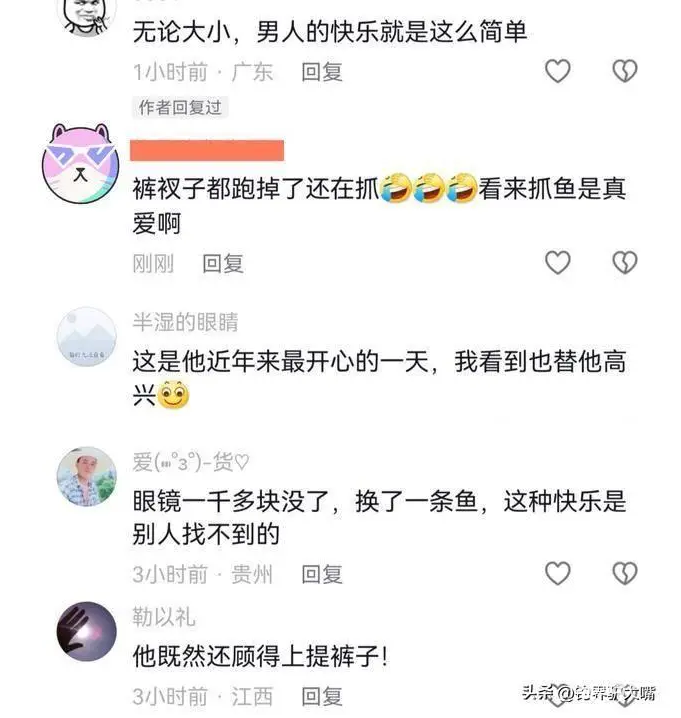The height and width of the screenshot is (718, 681).
Task: Dislike the comment '眼镜一千多块没了'
Action: coord(625,573)
